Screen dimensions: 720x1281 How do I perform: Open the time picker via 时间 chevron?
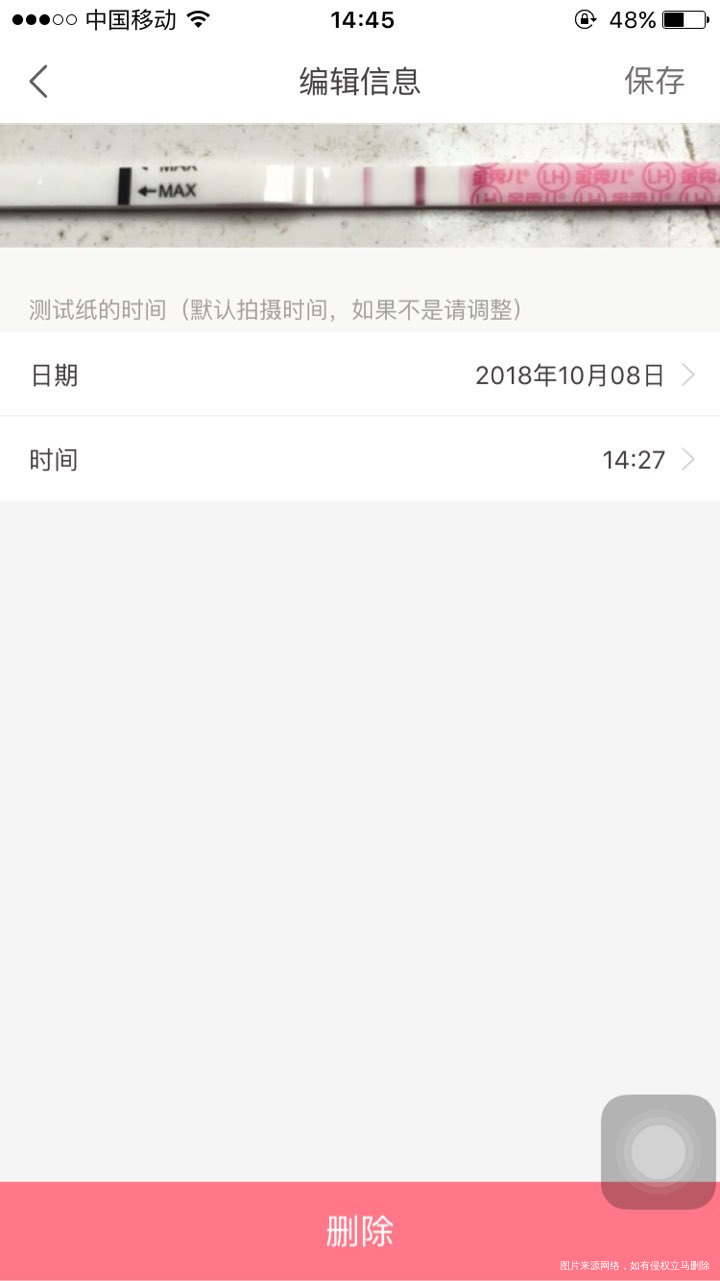click(688, 459)
